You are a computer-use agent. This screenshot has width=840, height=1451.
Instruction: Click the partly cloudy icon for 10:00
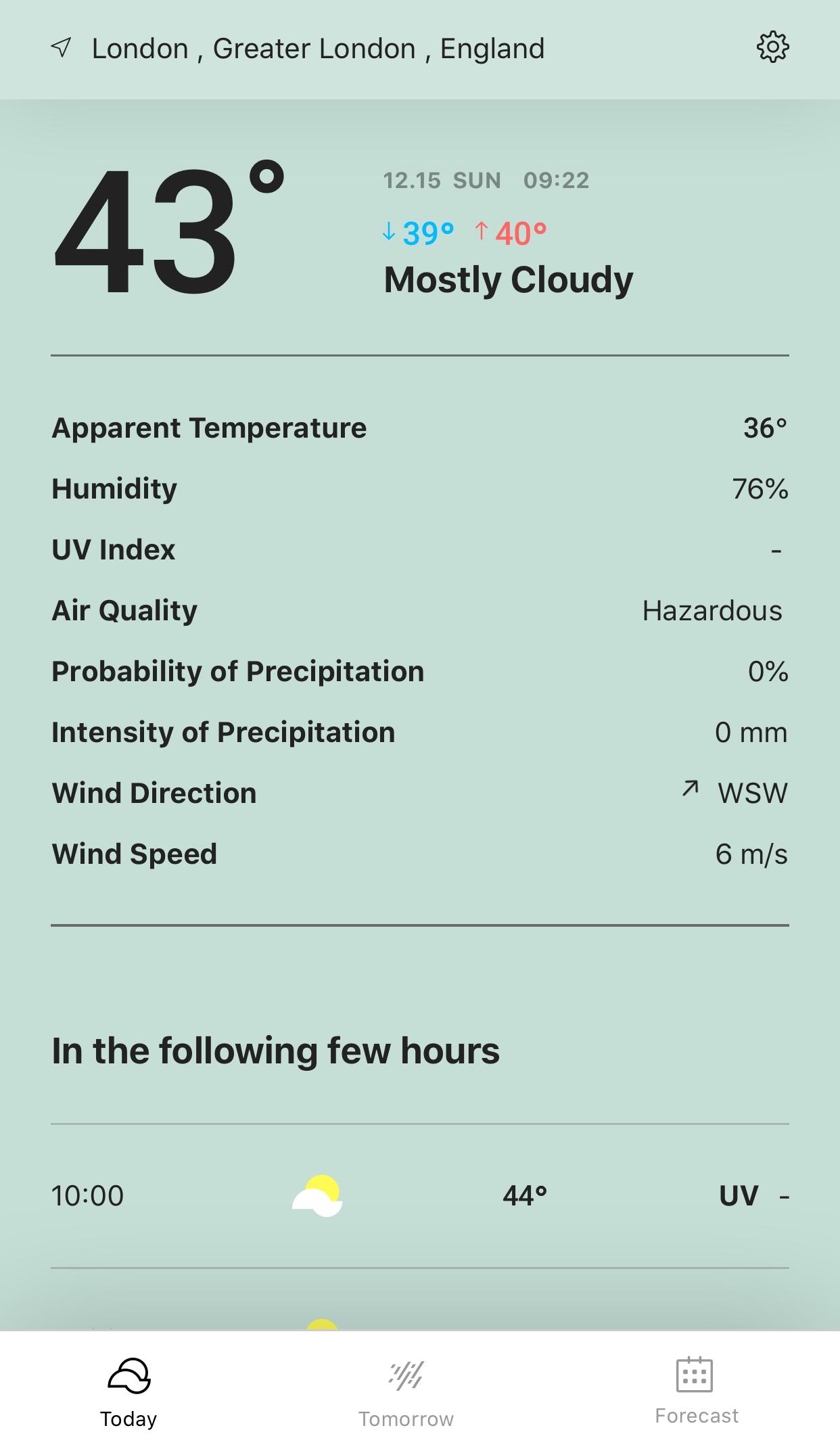pyautogui.click(x=318, y=1195)
